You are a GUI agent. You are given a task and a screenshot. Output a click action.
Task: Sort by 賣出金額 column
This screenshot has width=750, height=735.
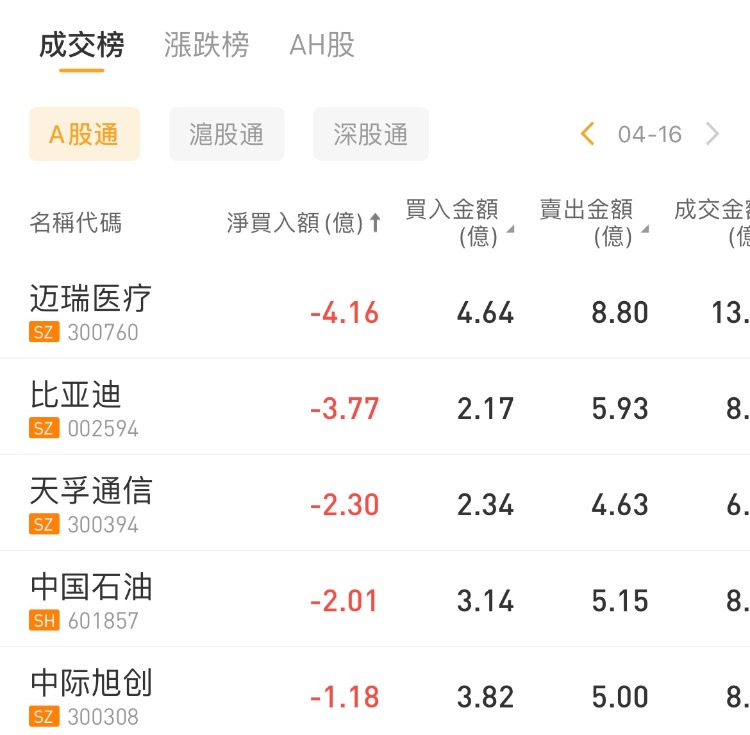click(592, 222)
